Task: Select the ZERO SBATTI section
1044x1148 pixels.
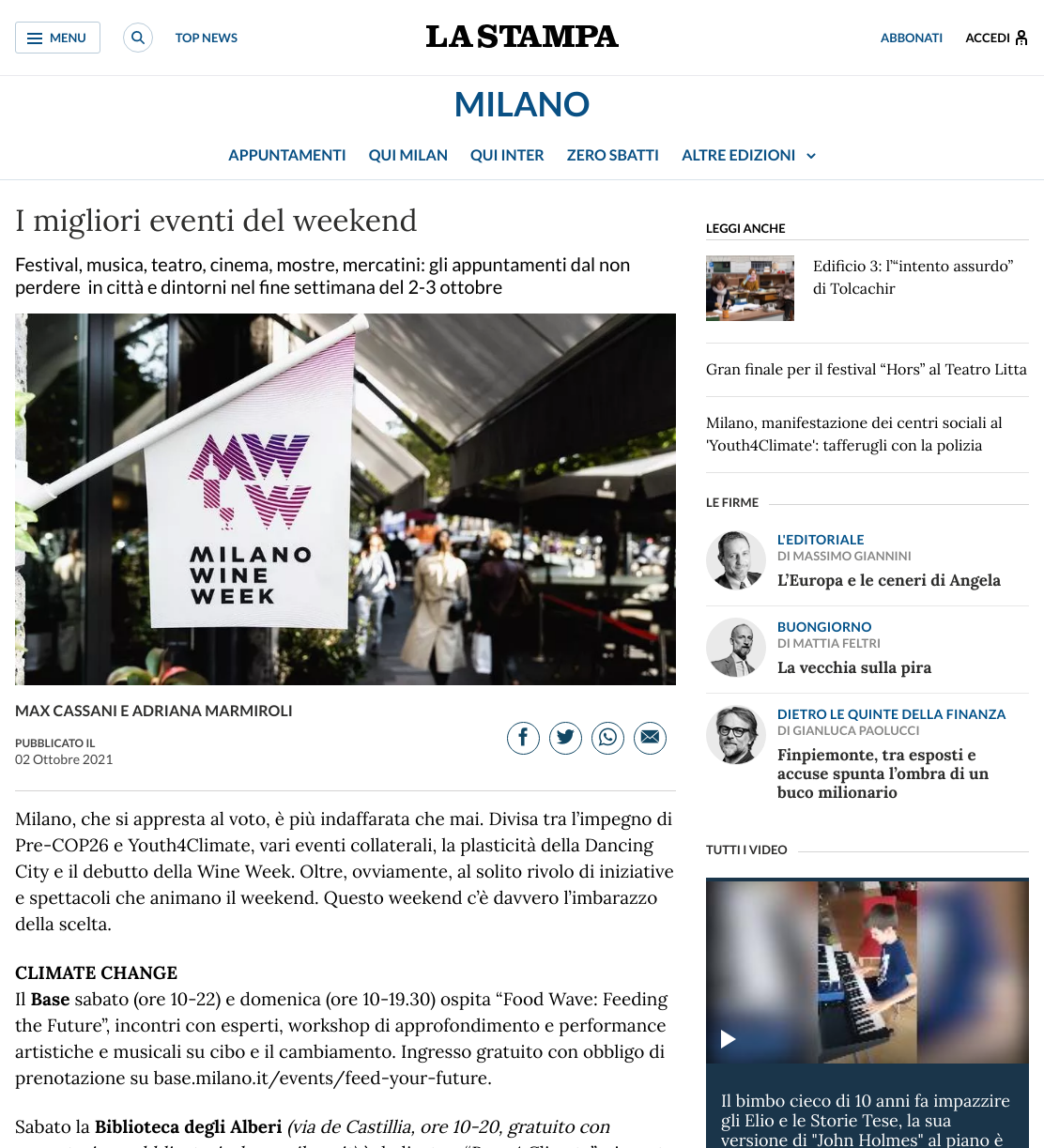Action: (613, 155)
